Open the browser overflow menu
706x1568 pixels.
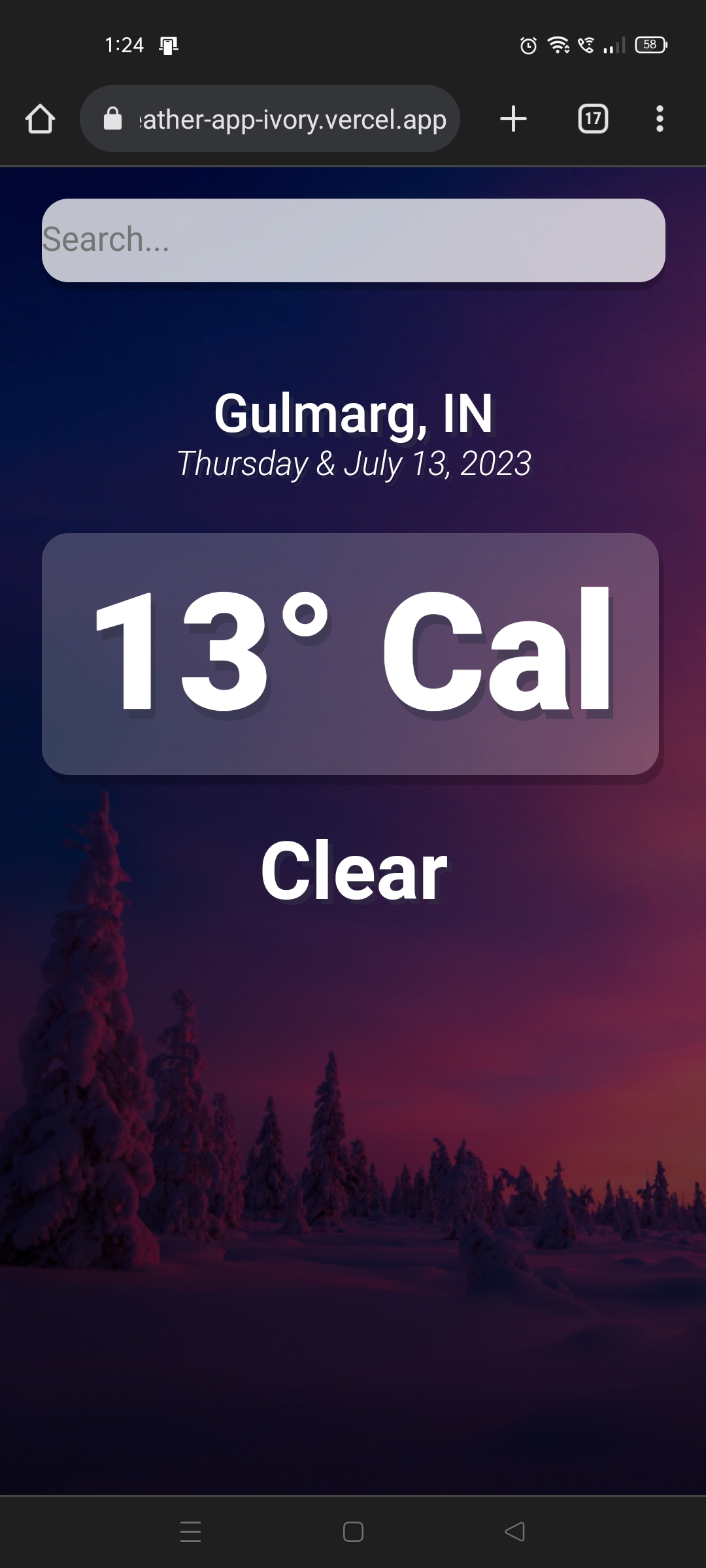tap(660, 119)
